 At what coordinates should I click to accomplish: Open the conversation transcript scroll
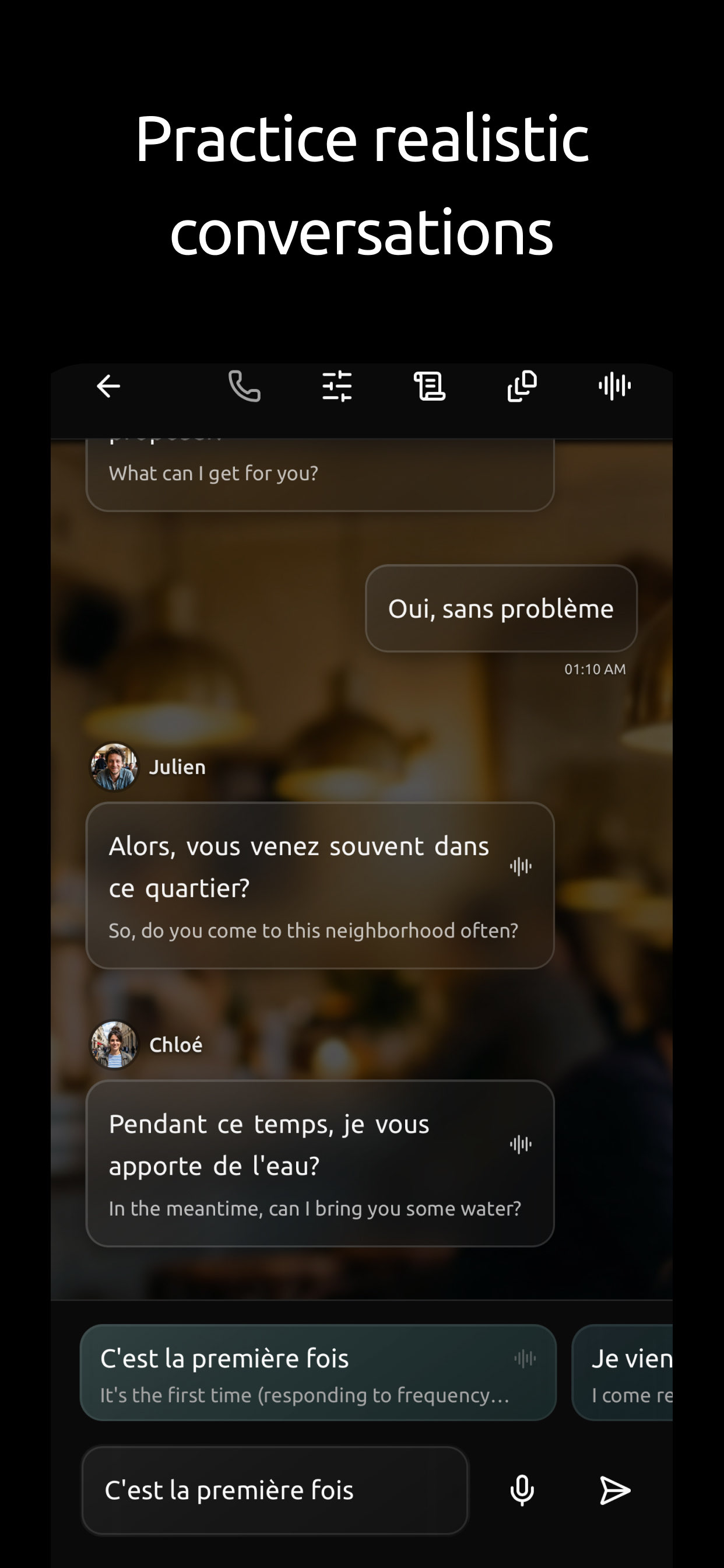[x=429, y=387]
